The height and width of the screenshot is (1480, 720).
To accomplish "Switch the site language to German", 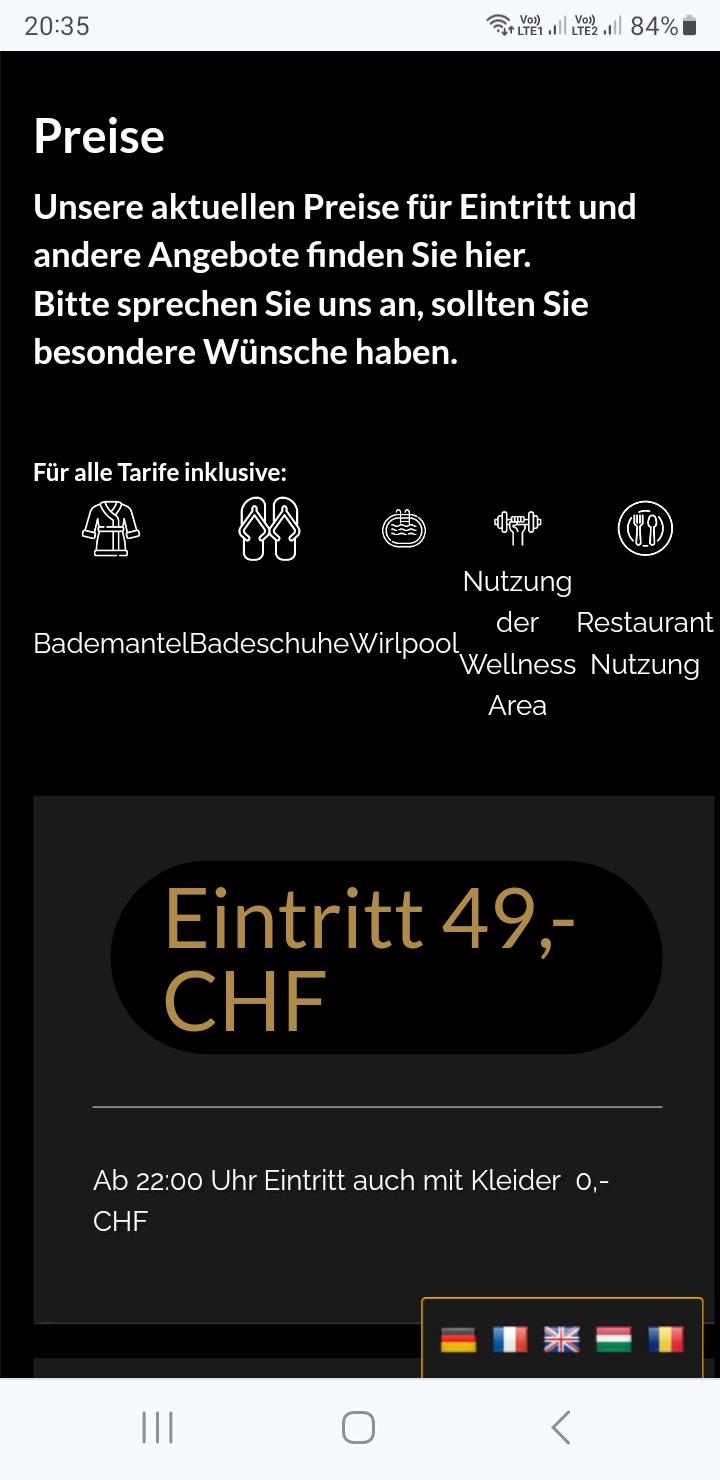I will click(458, 1339).
